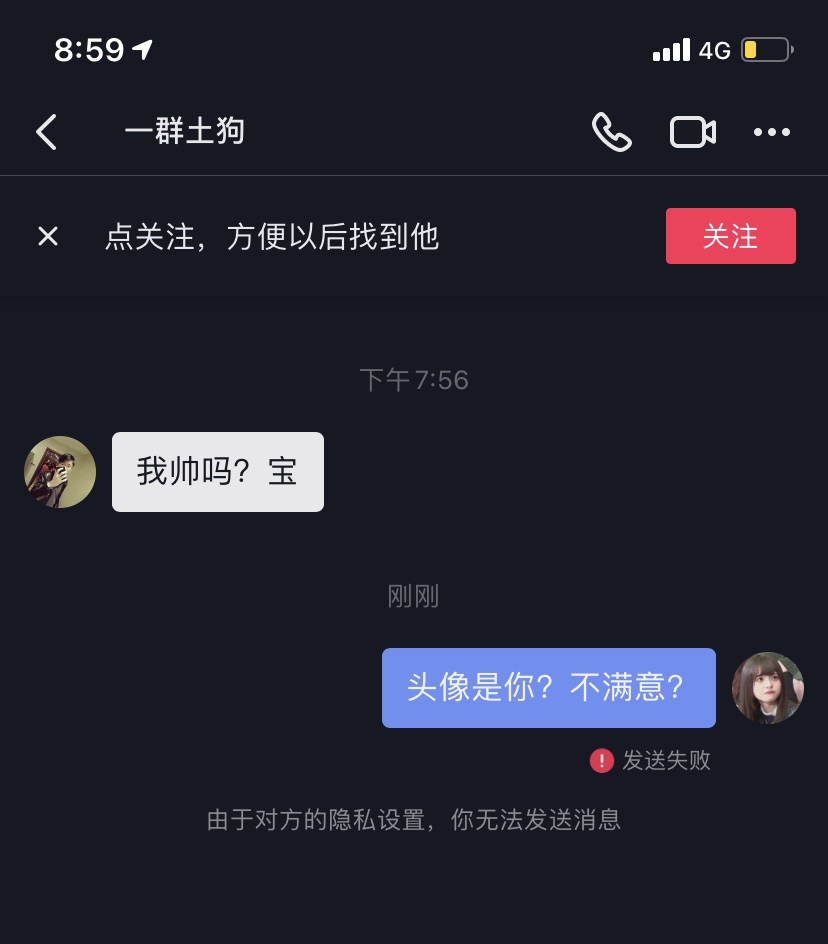Tap the red failed-to-send warning icon

[601, 761]
